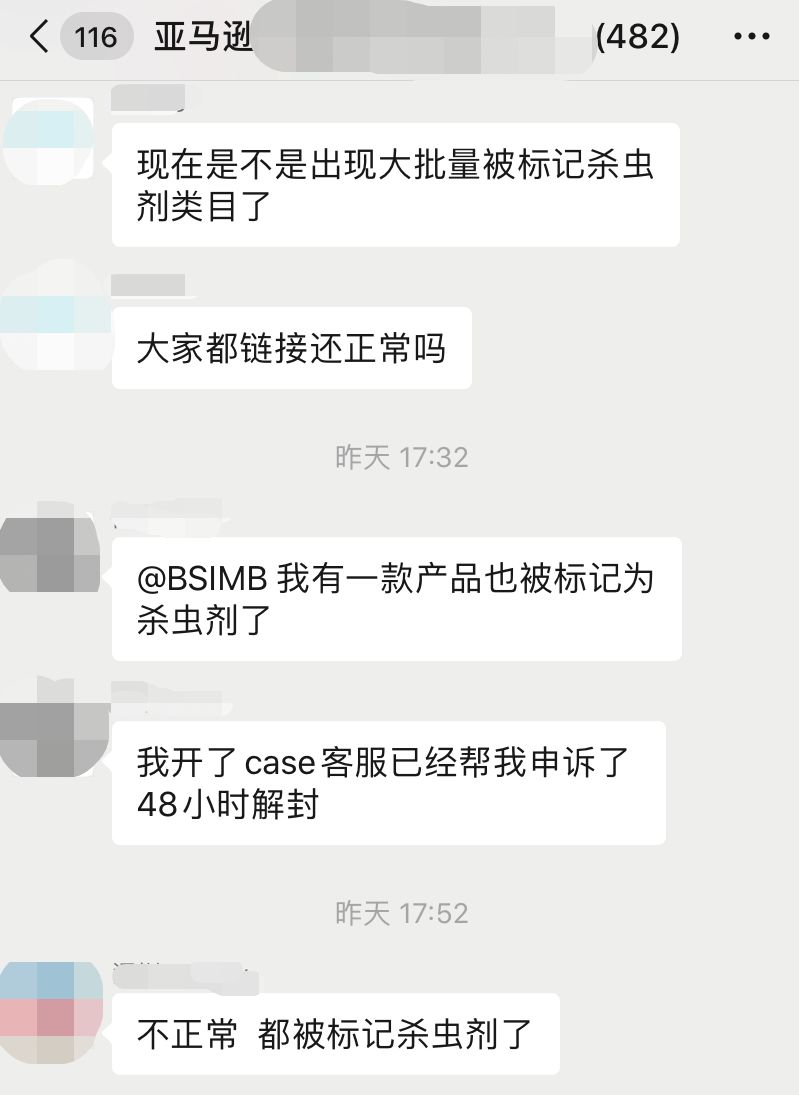Open the three-dot group chat menu

coord(751,38)
